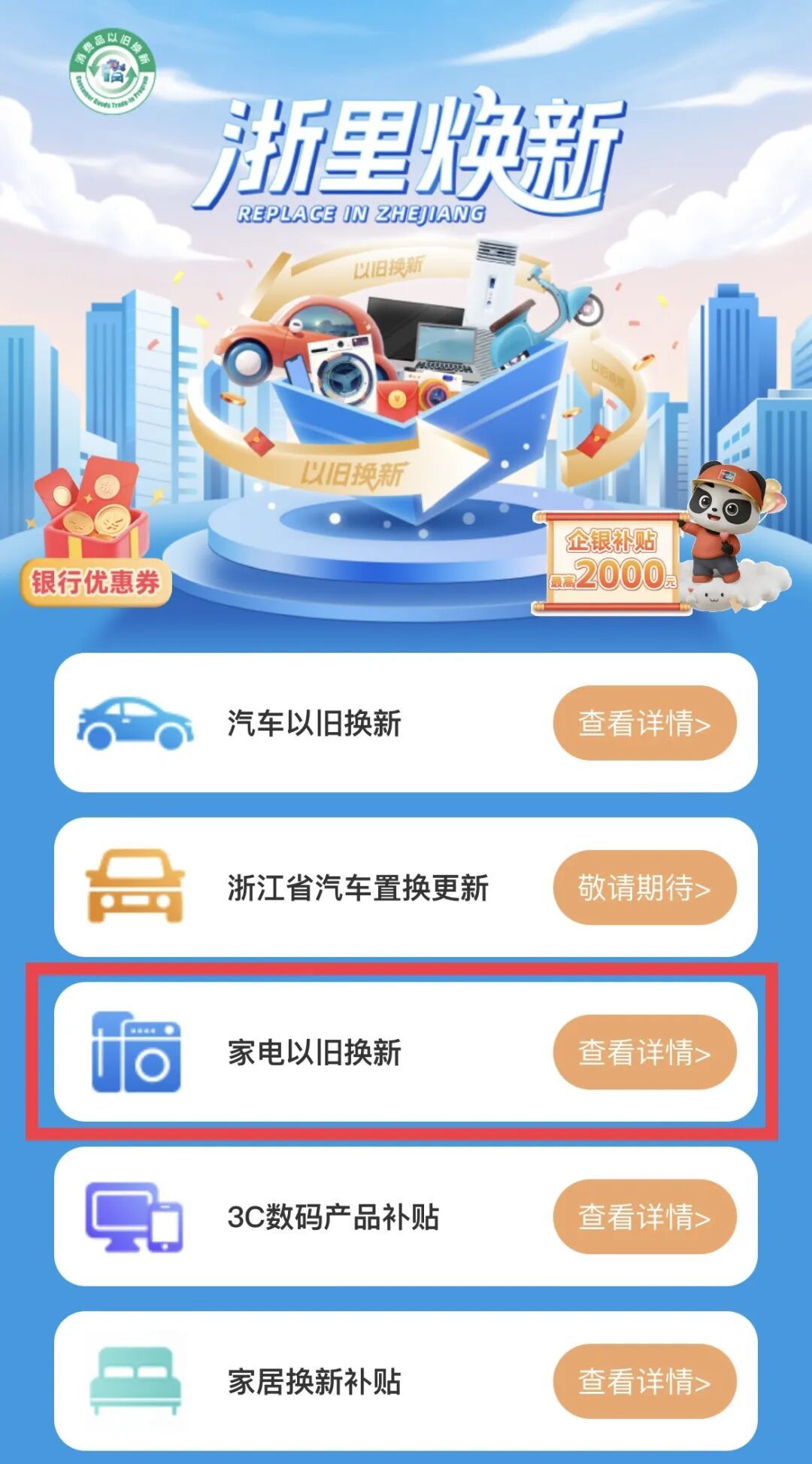812x1464 pixels.
Task: Check details for 家居换新补贴
Action: tap(644, 1381)
